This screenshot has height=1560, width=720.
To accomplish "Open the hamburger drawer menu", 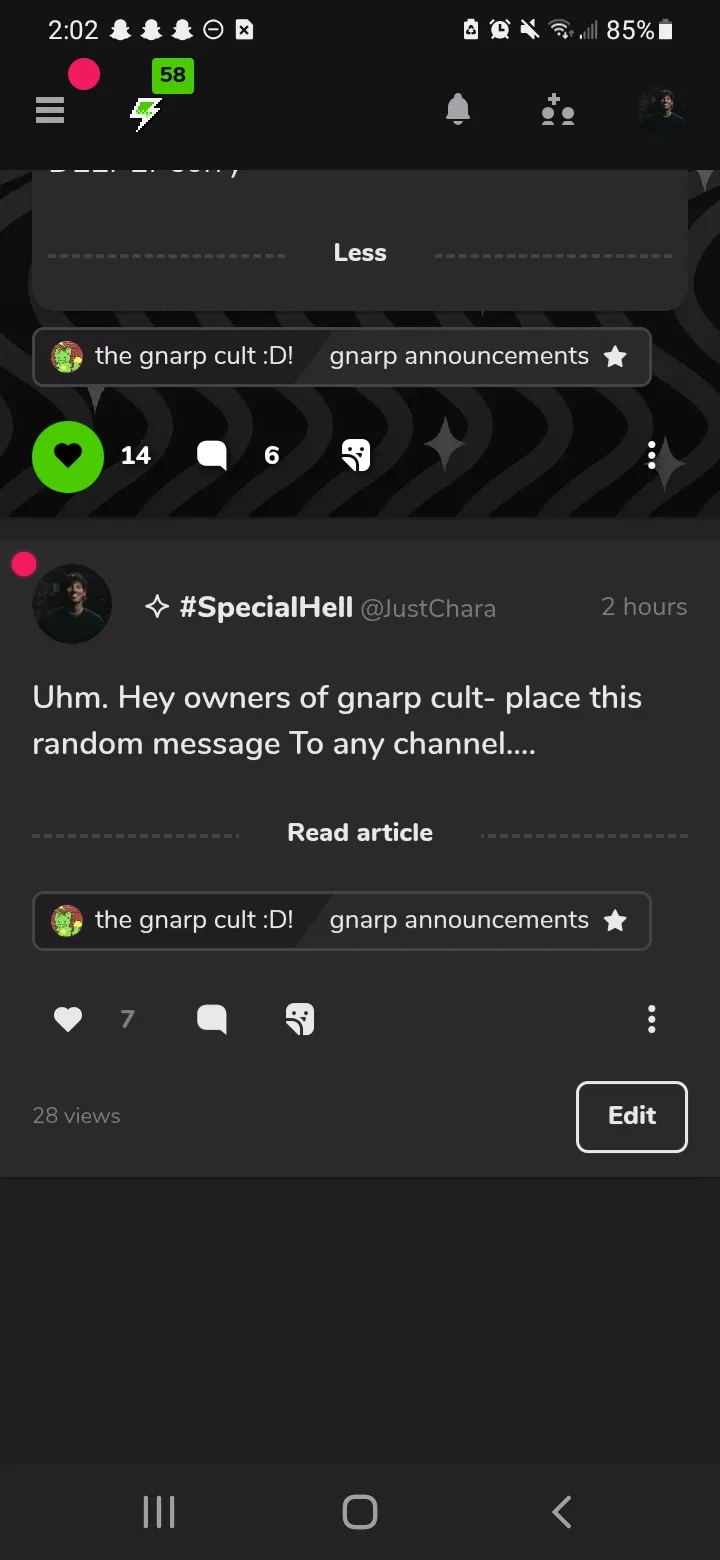I will [x=50, y=110].
